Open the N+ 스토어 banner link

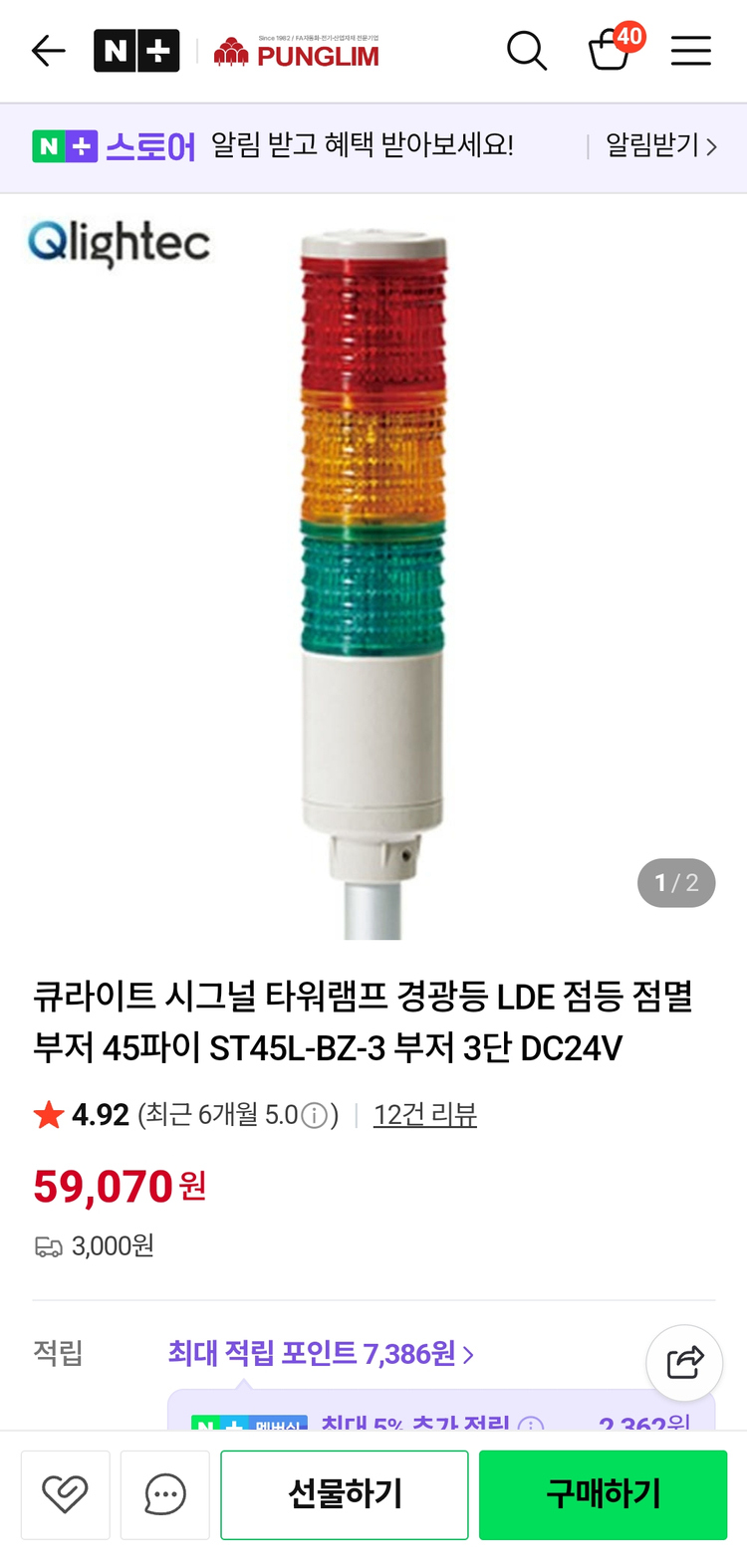(114, 146)
